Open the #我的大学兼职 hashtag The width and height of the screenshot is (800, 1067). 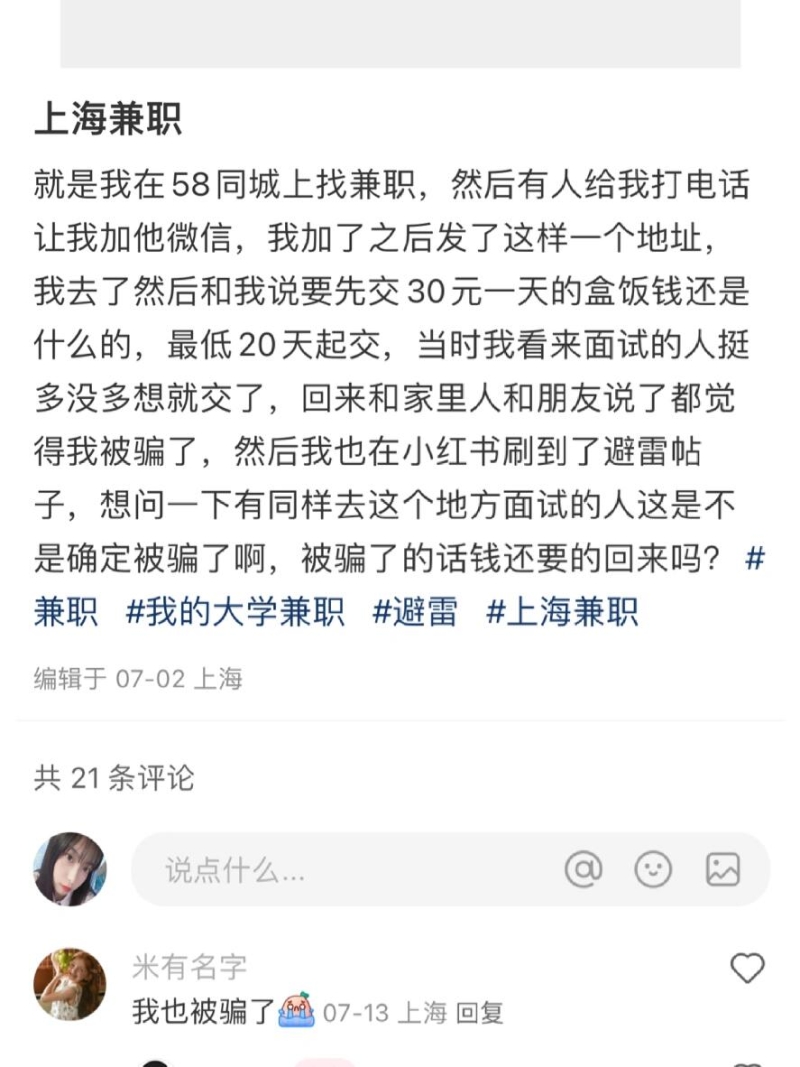click(x=235, y=611)
